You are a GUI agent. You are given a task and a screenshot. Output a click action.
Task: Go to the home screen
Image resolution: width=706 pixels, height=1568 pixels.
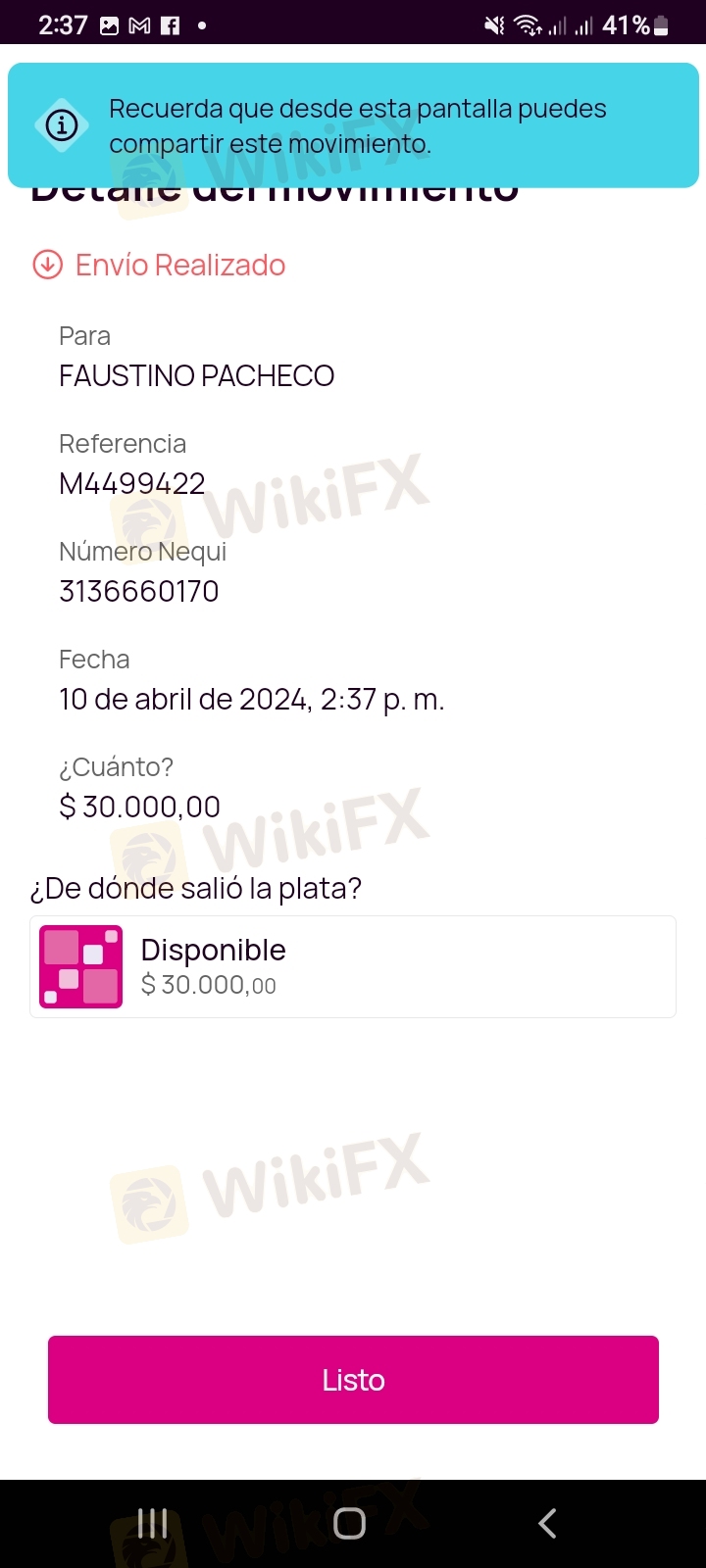pos(350,1523)
